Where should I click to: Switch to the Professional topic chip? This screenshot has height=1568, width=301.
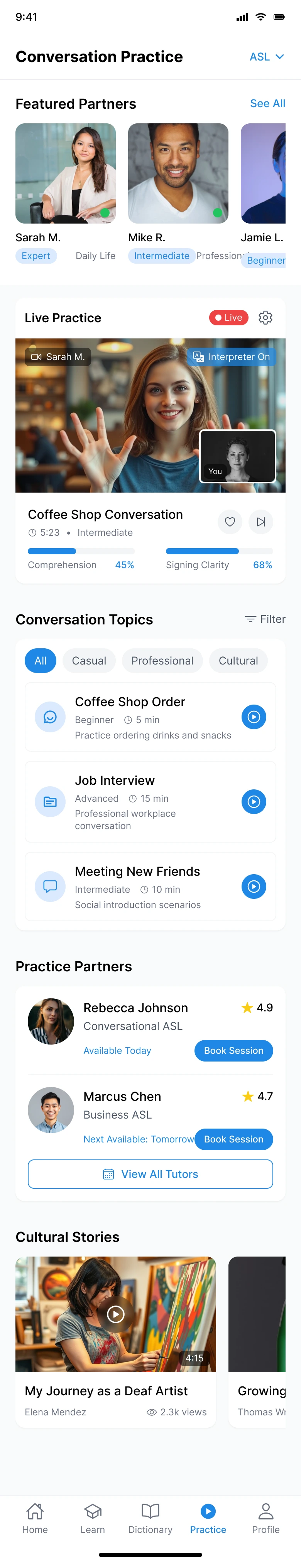coord(162,660)
